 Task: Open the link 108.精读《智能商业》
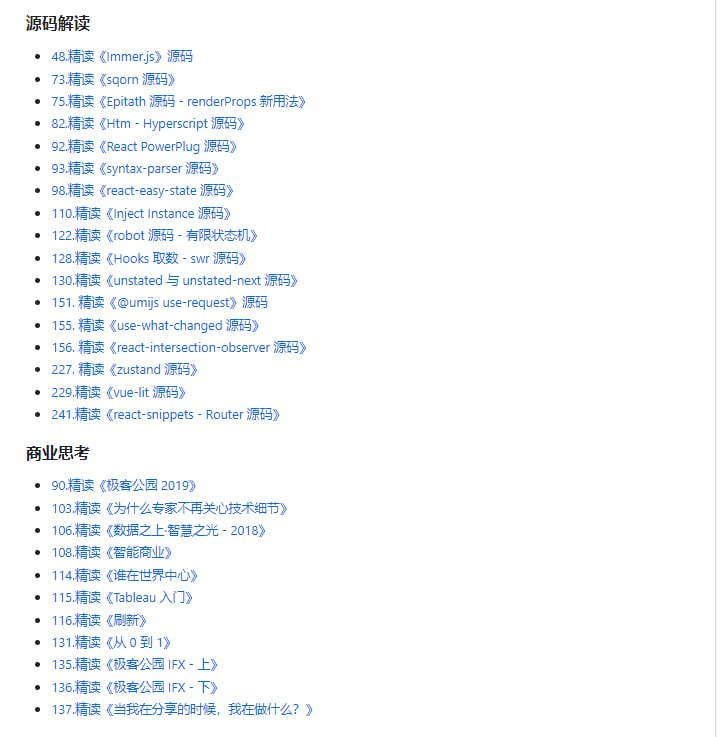(x=113, y=552)
